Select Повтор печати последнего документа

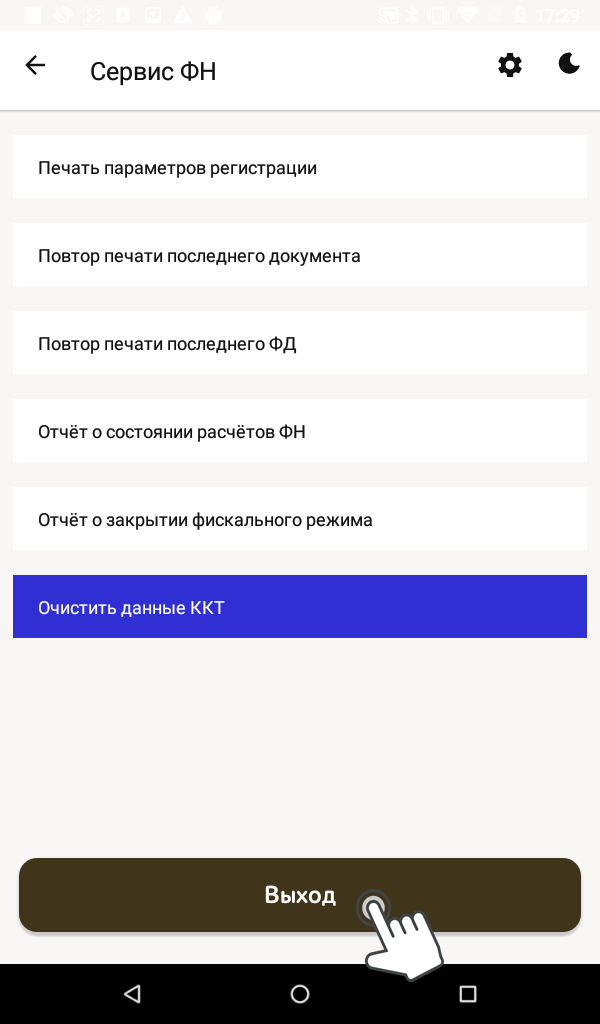(x=300, y=255)
